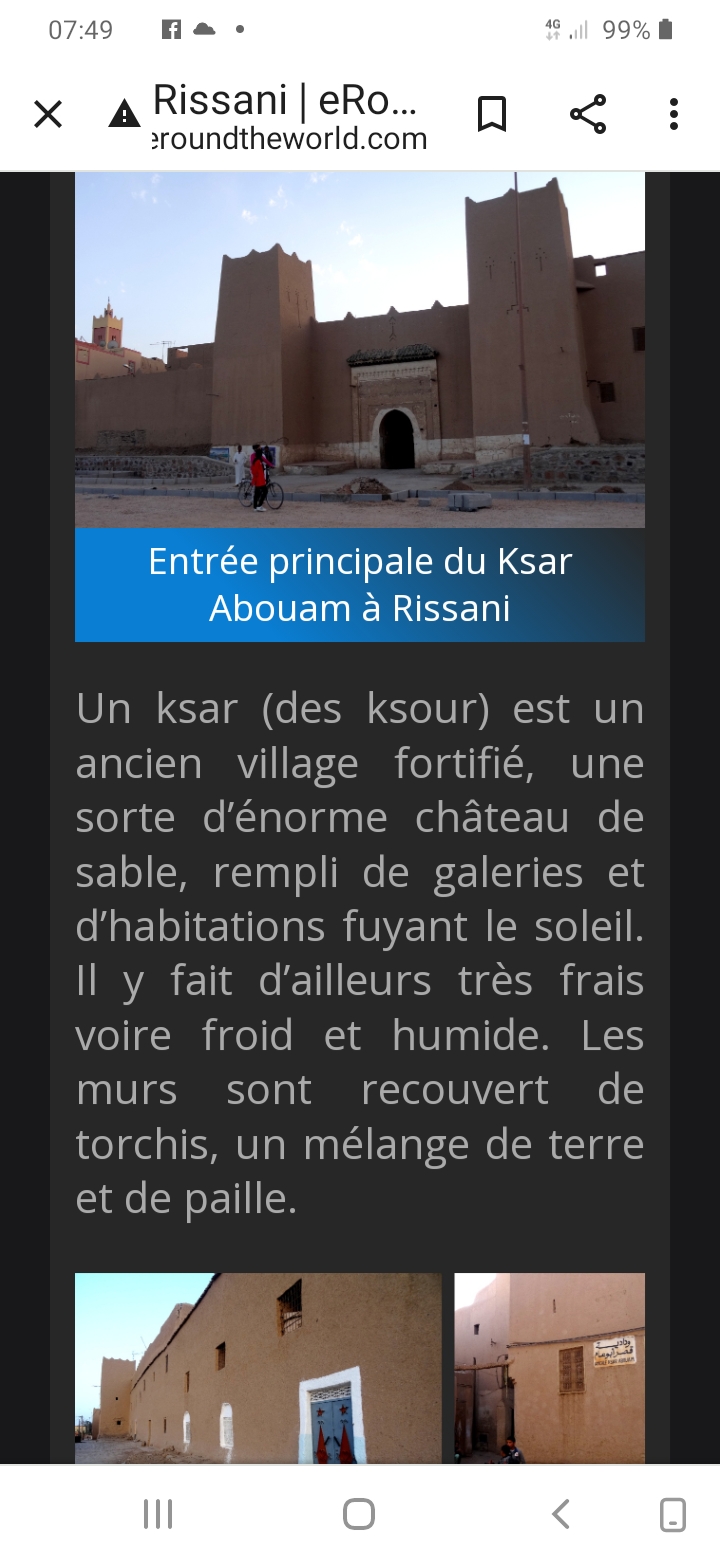Open the recent apps view

[x=158, y=1513]
